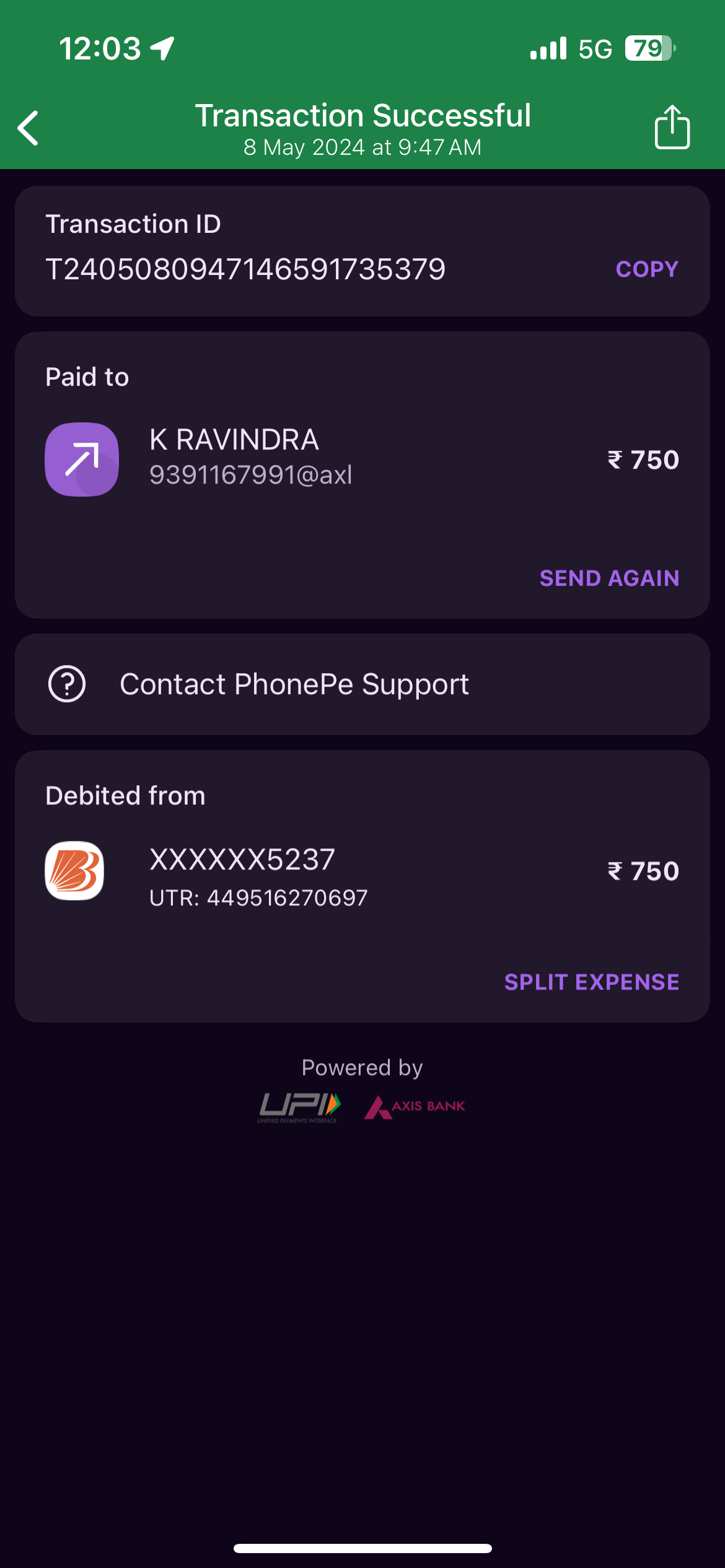
Task: Tap SPLIT EXPENSE
Action: point(591,982)
